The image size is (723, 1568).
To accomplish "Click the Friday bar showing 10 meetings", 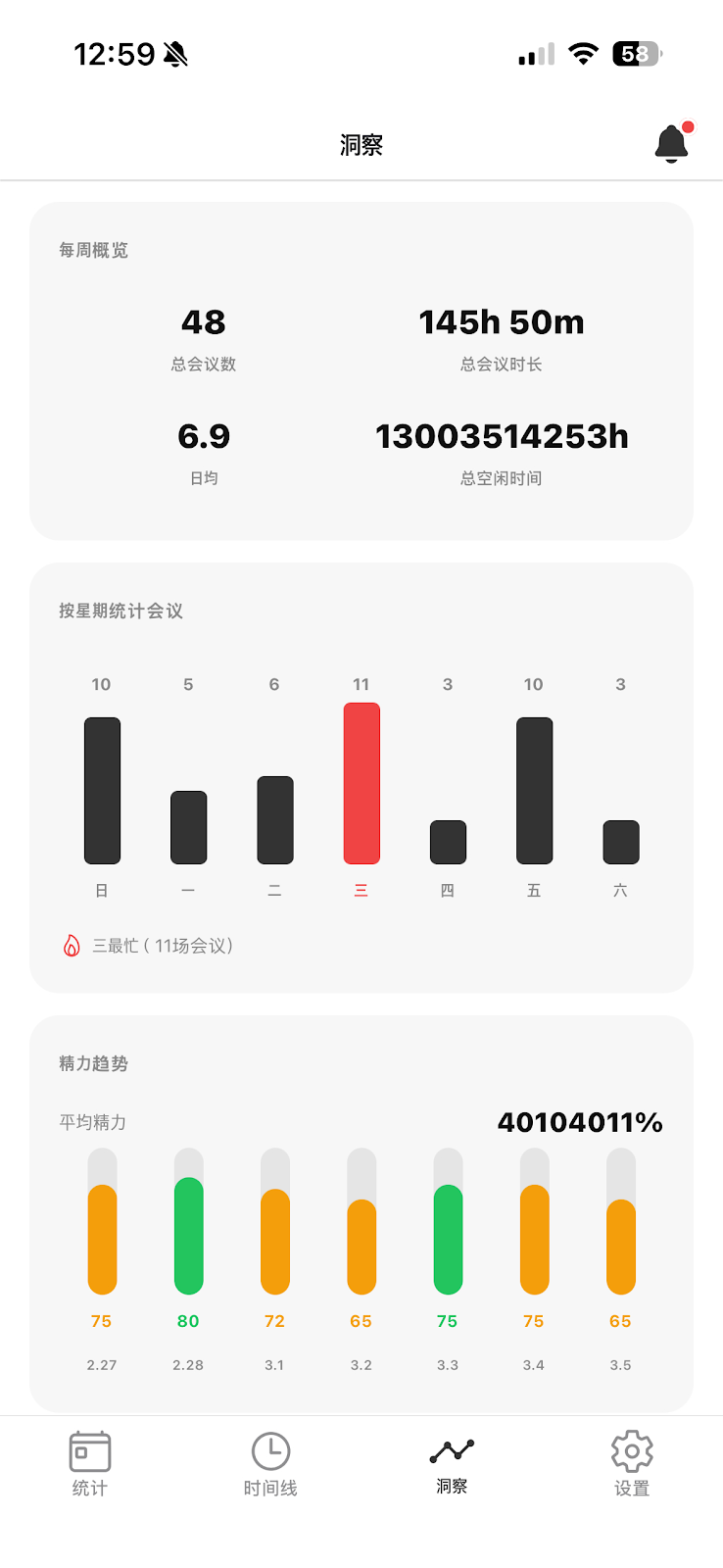I will coord(534,789).
